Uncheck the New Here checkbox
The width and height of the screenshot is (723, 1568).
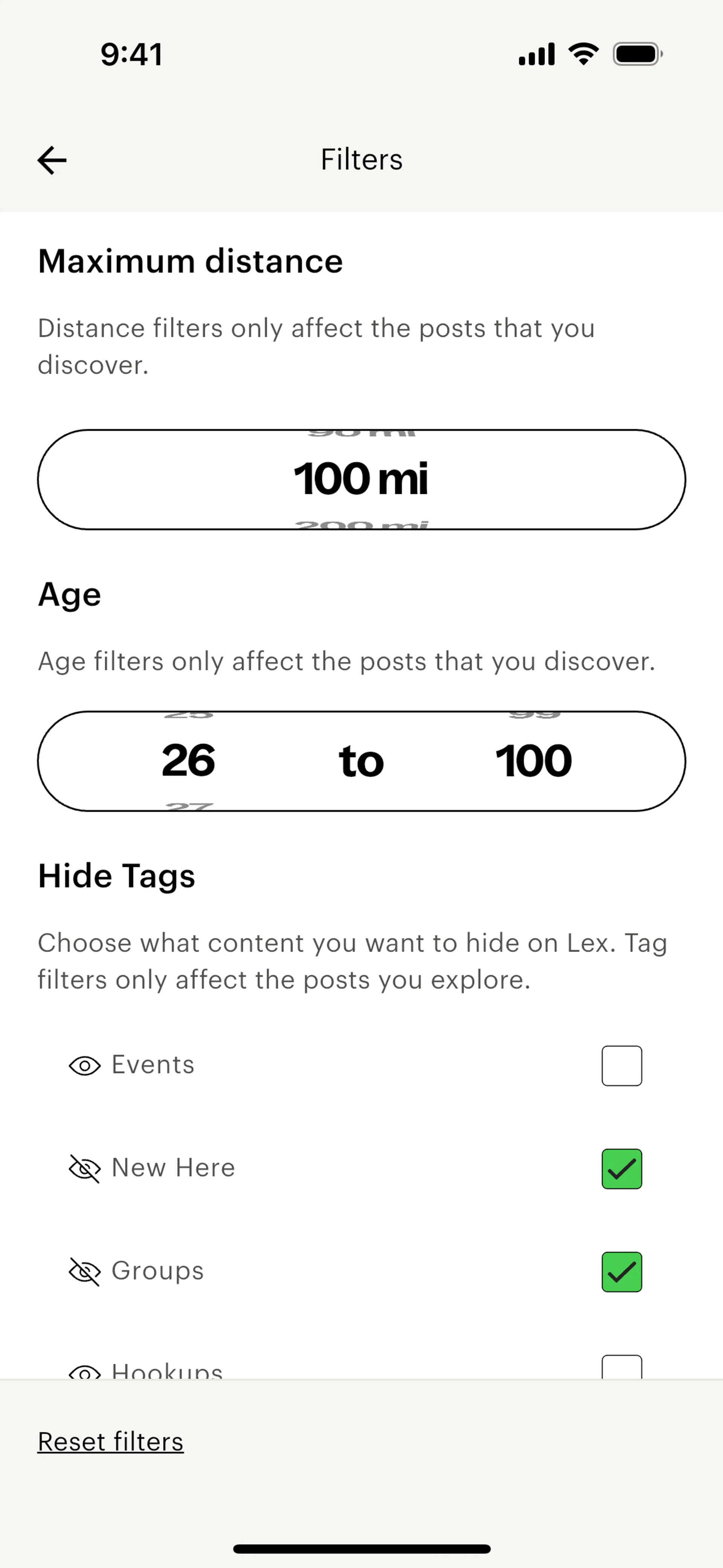[x=621, y=1169]
